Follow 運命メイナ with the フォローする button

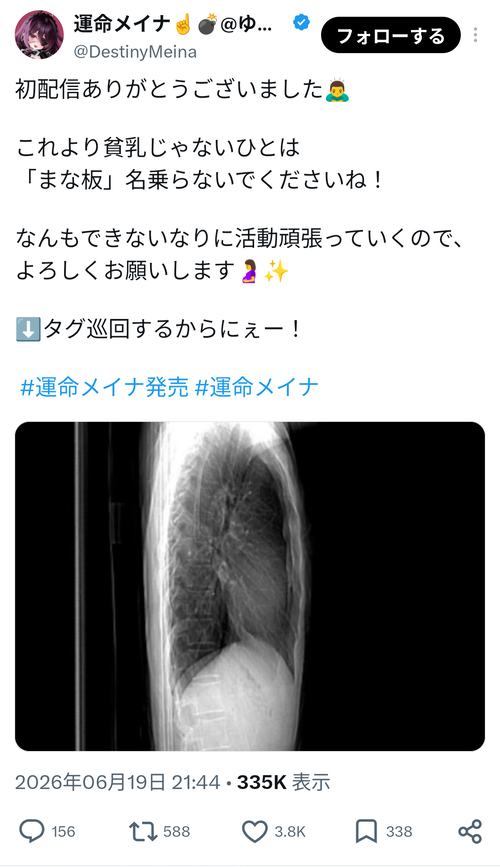390,35
